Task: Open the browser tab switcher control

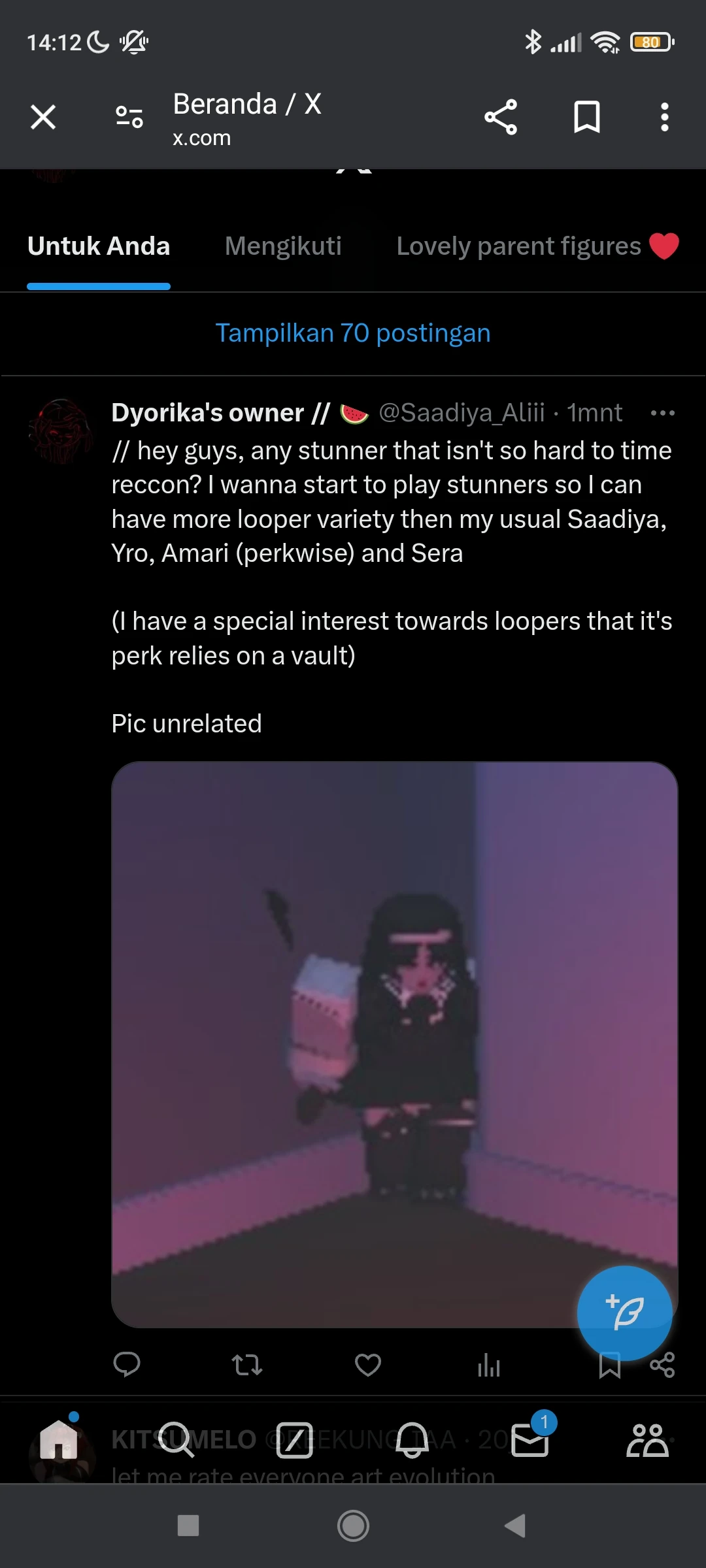Action: (128, 116)
